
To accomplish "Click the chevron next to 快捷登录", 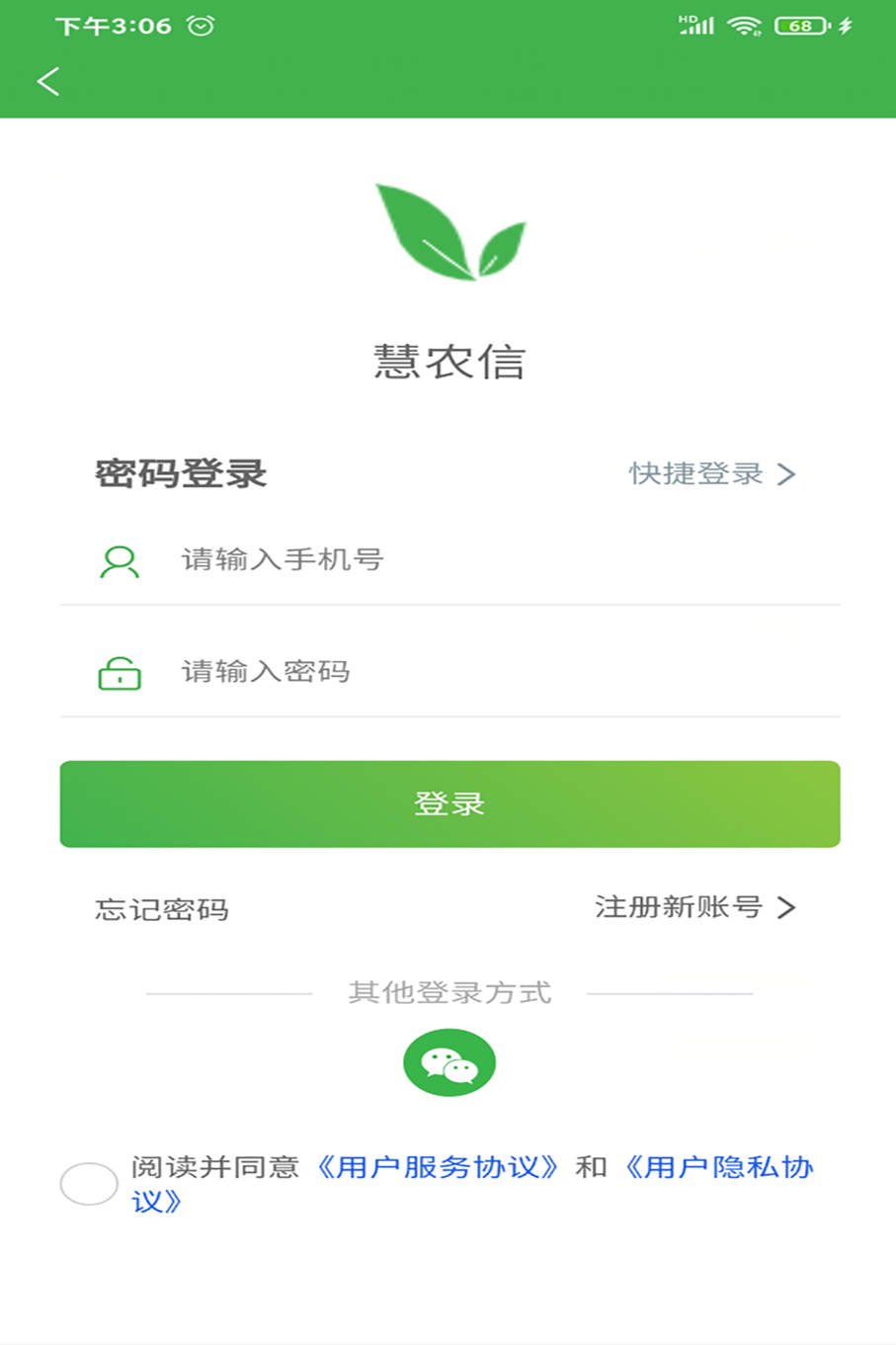I will pos(787,474).
